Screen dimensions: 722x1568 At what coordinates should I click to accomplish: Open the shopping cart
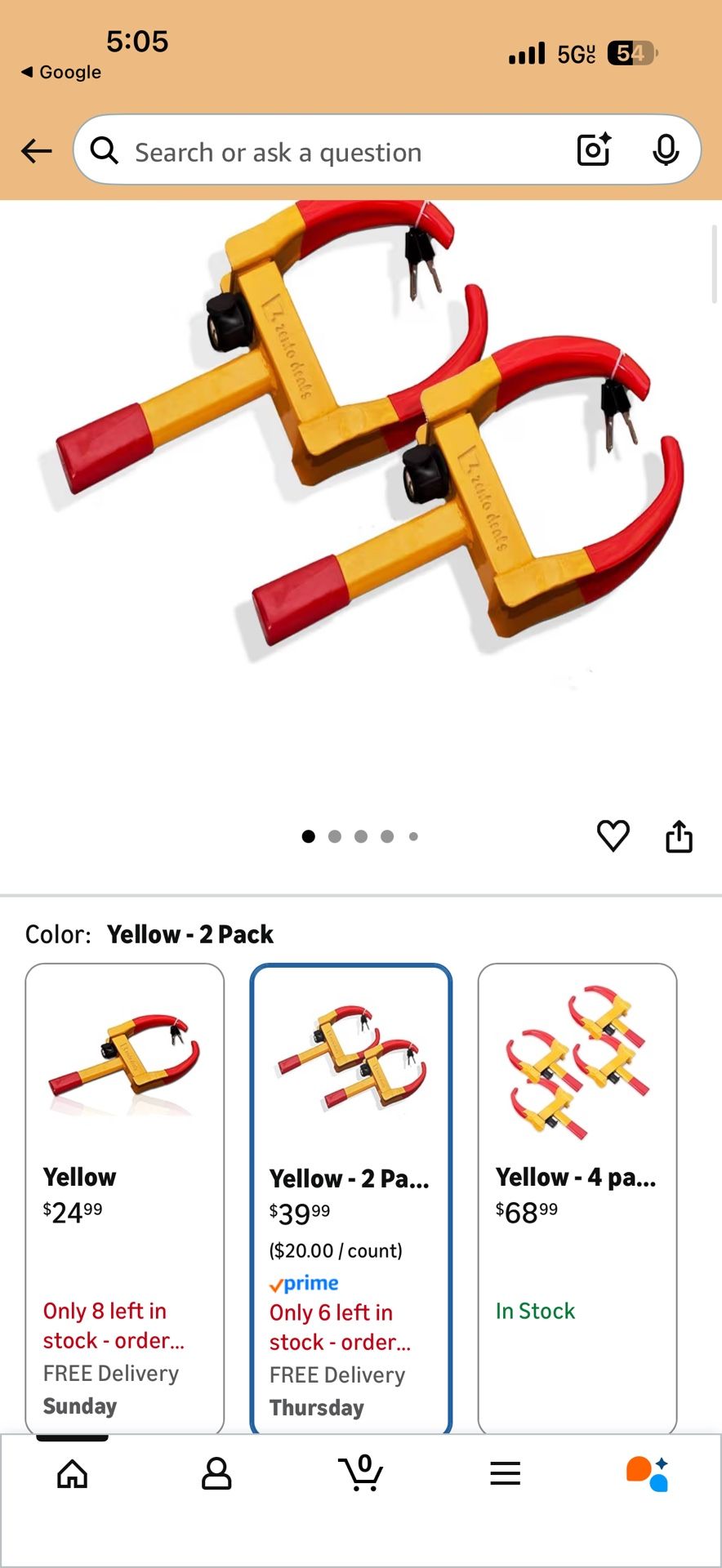pyautogui.click(x=361, y=1473)
